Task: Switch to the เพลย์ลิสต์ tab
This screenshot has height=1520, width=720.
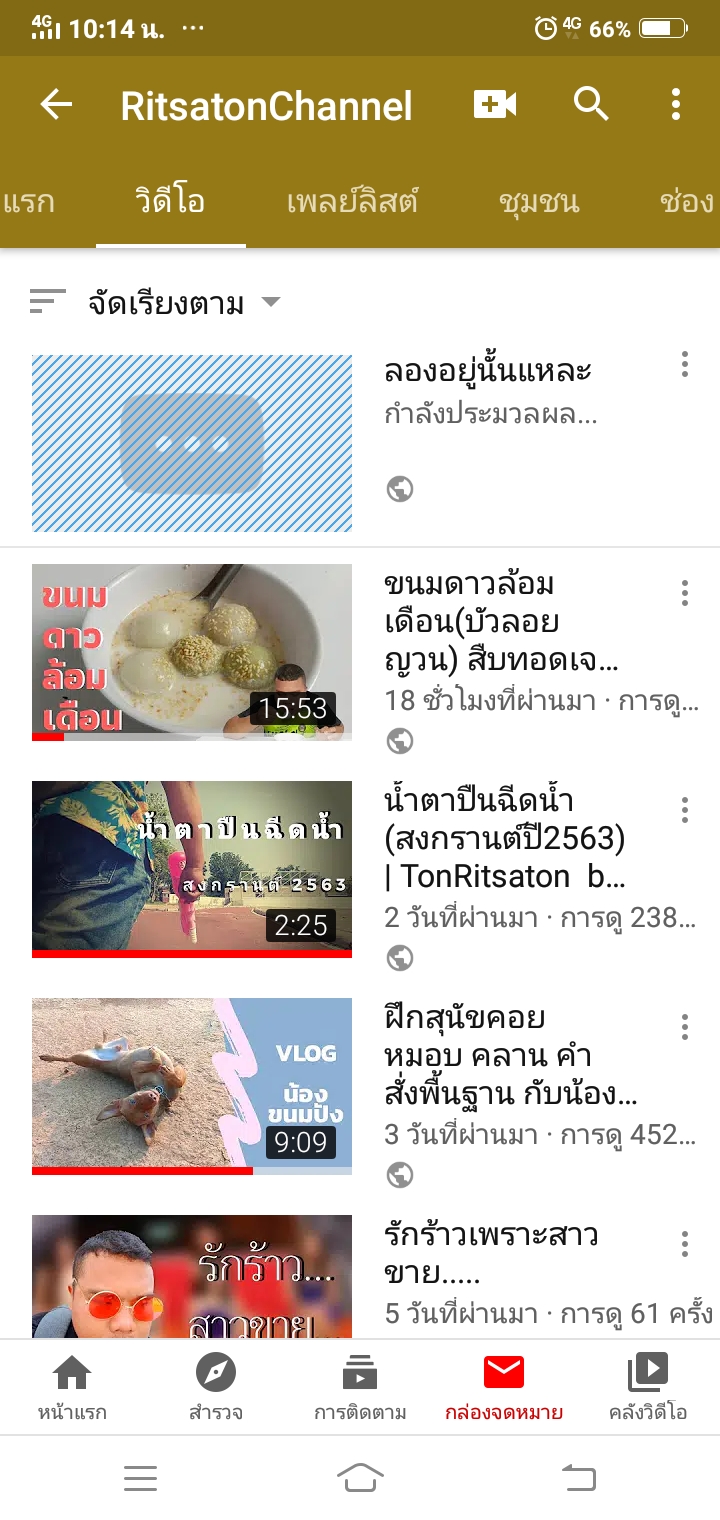Action: 352,202
